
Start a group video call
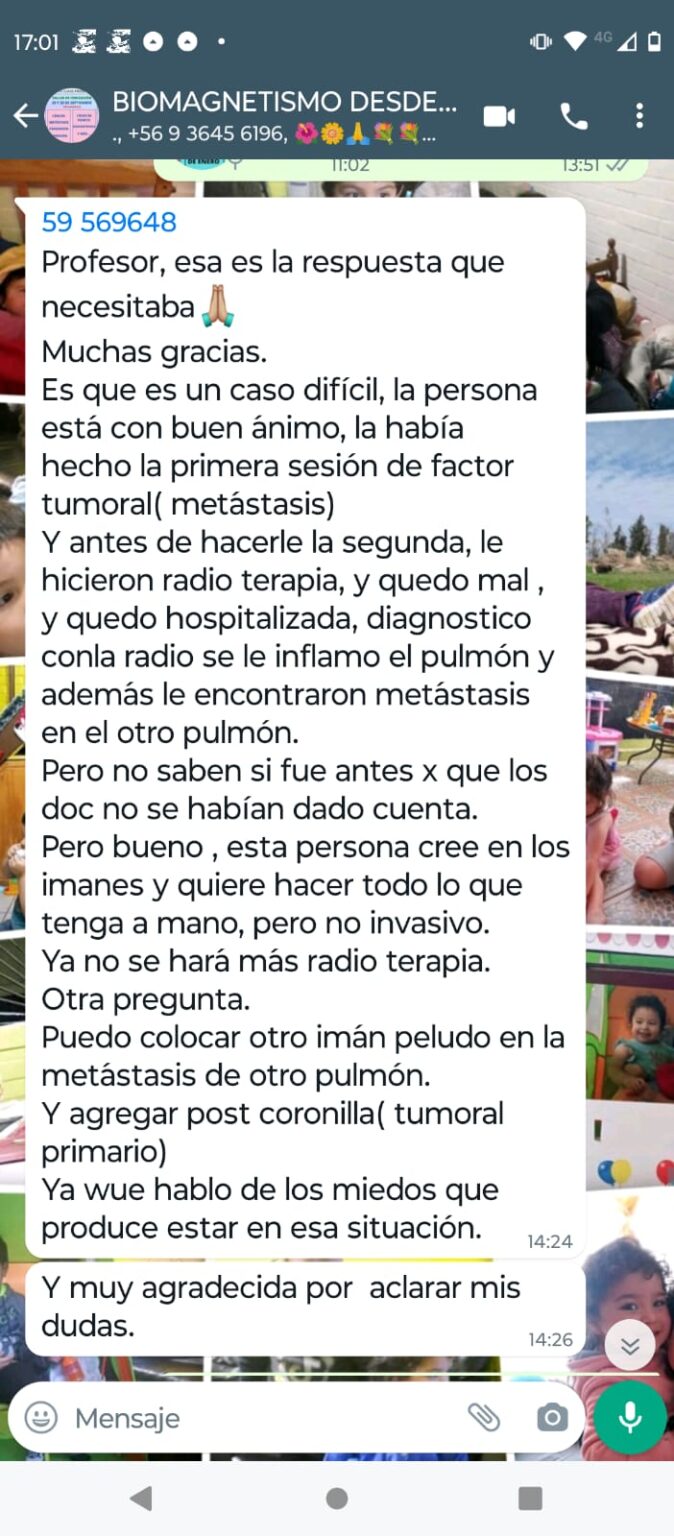point(499,116)
